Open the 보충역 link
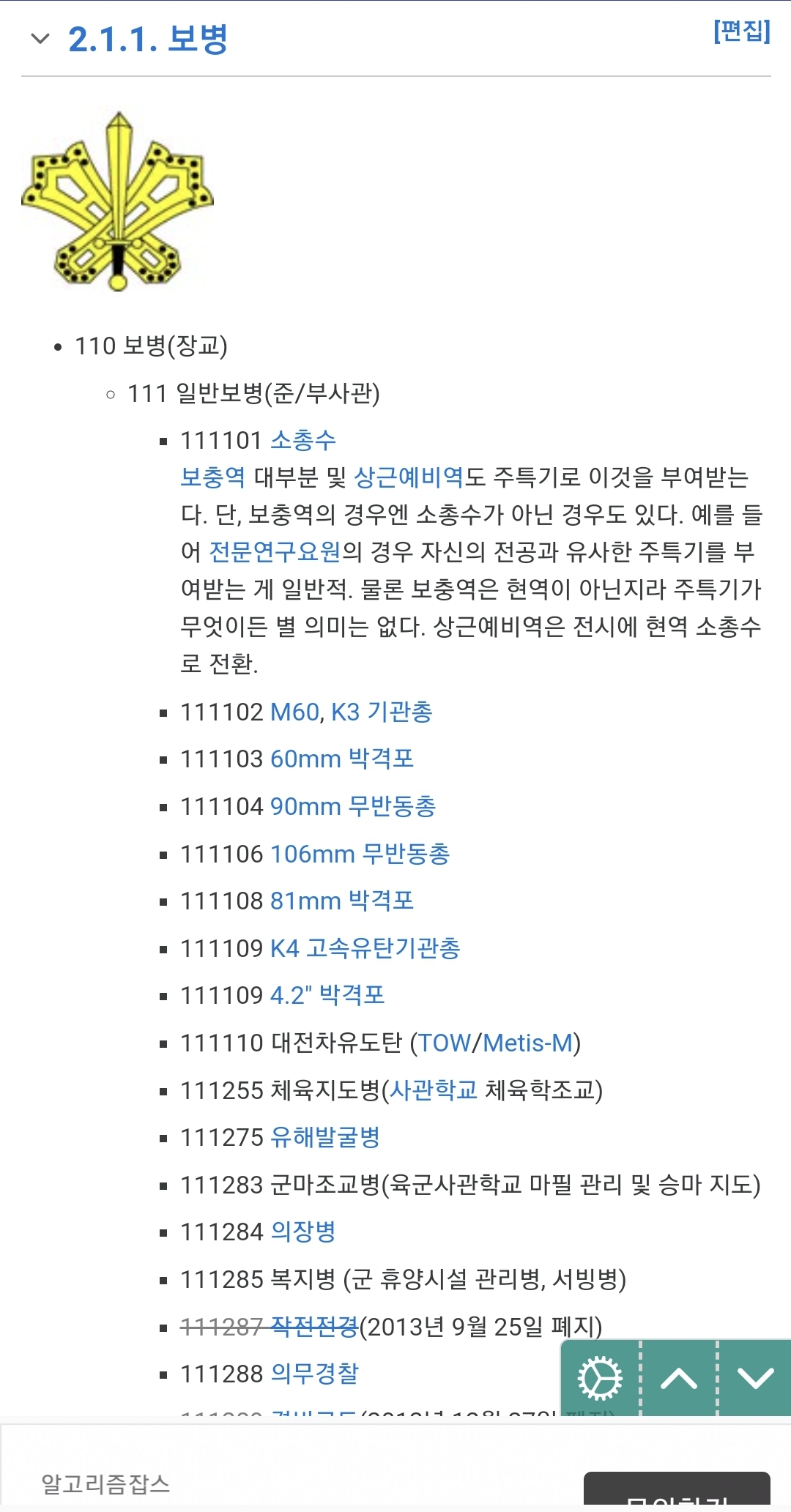Viewport: 791px width, 1512px height. tap(212, 477)
